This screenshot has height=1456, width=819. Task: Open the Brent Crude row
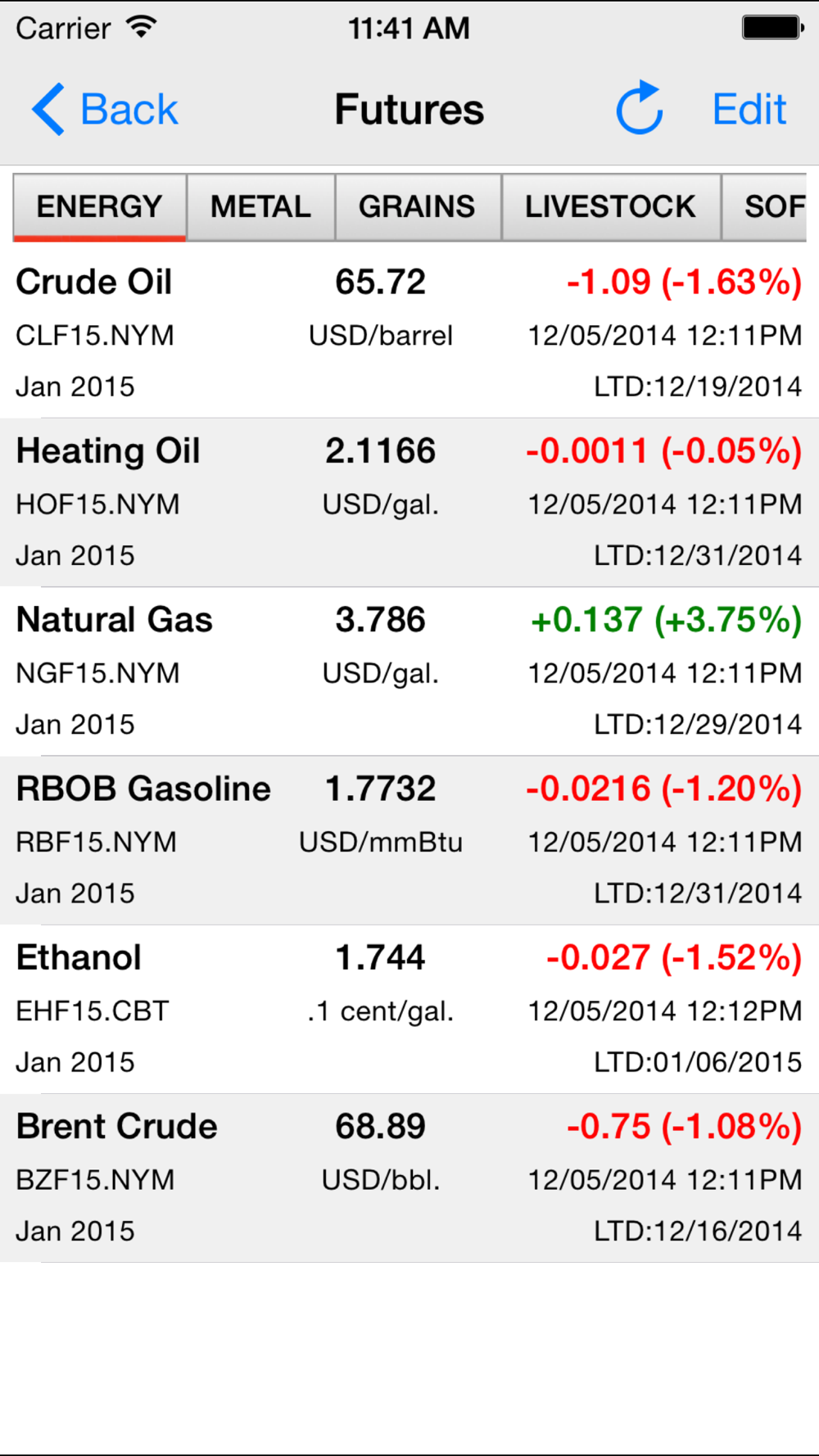409,1178
